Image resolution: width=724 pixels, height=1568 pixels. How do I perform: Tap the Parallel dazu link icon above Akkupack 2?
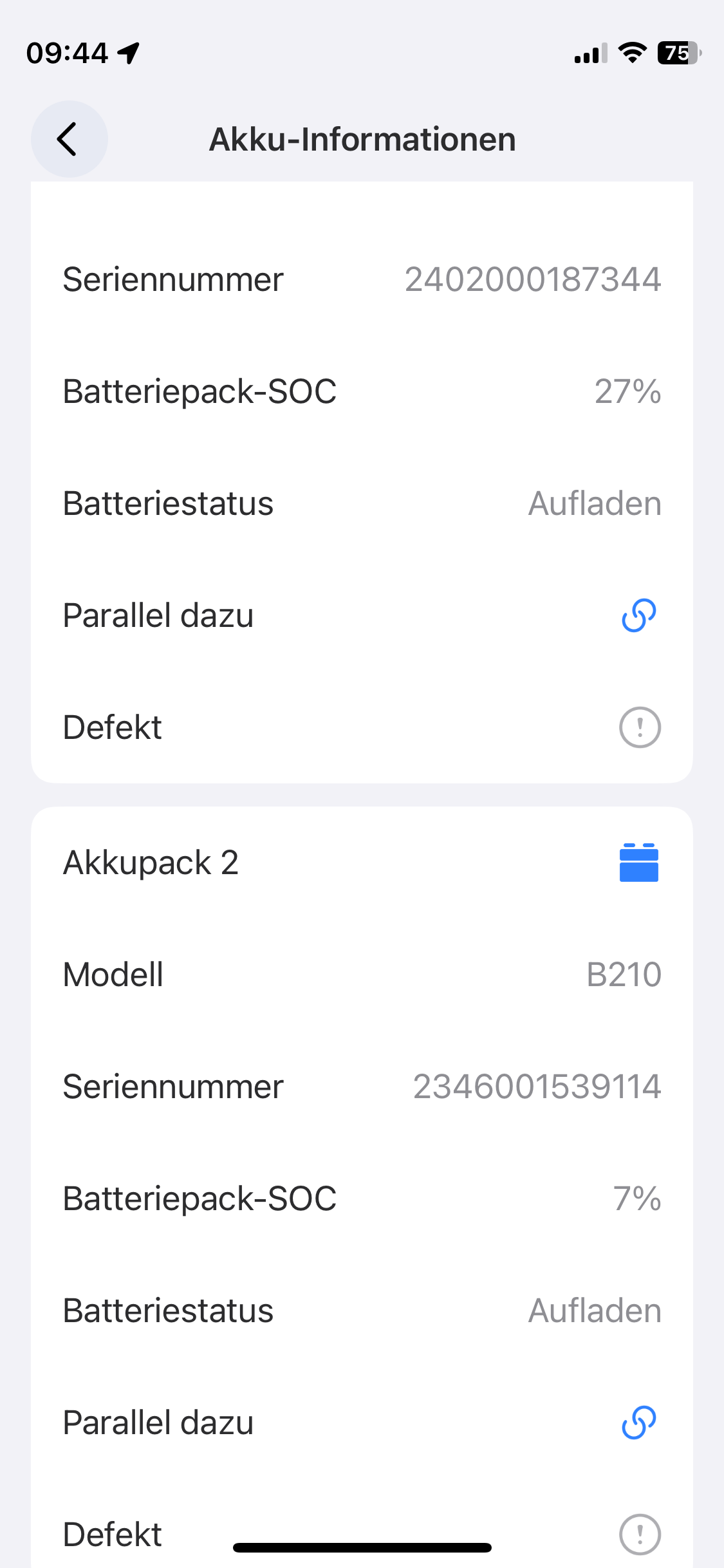tap(639, 615)
